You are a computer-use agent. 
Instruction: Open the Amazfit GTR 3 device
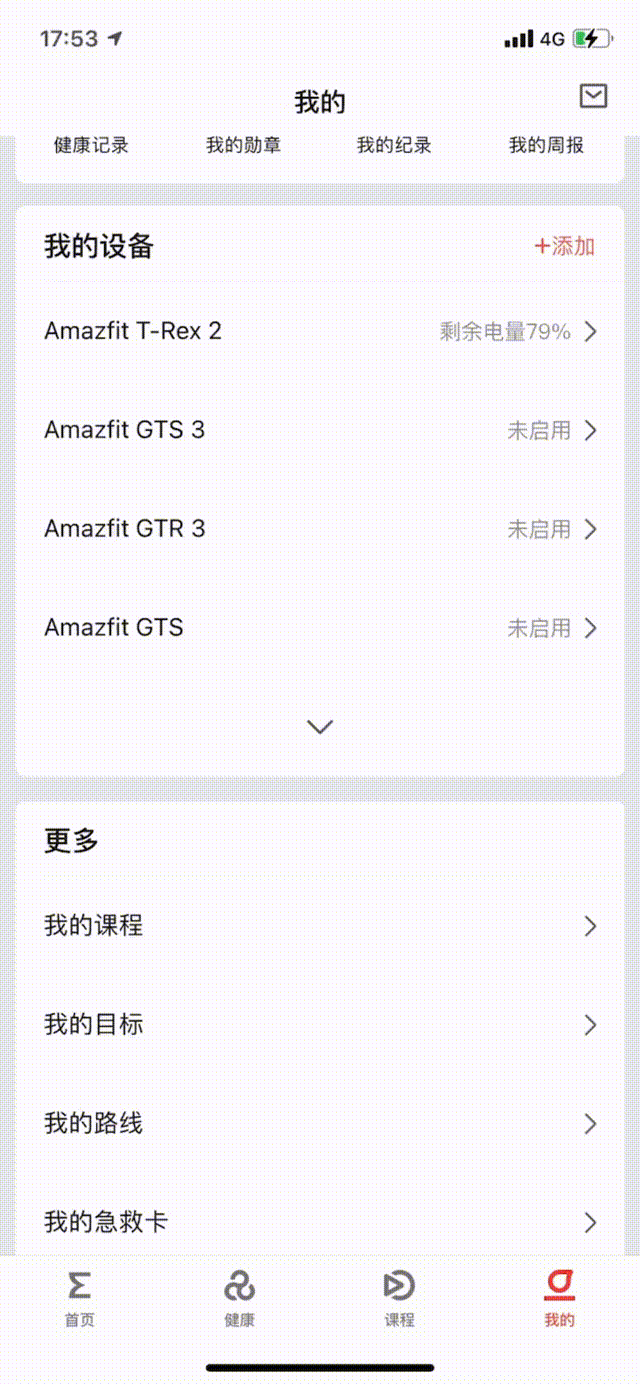[320, 529]
